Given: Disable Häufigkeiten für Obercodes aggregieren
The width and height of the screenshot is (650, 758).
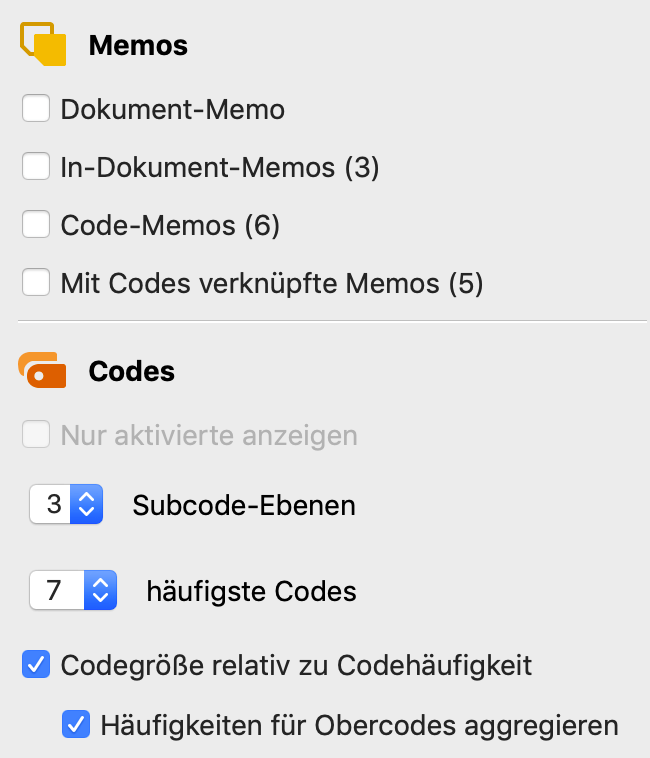Looking at the screenshot, I should tap(77, 724).
